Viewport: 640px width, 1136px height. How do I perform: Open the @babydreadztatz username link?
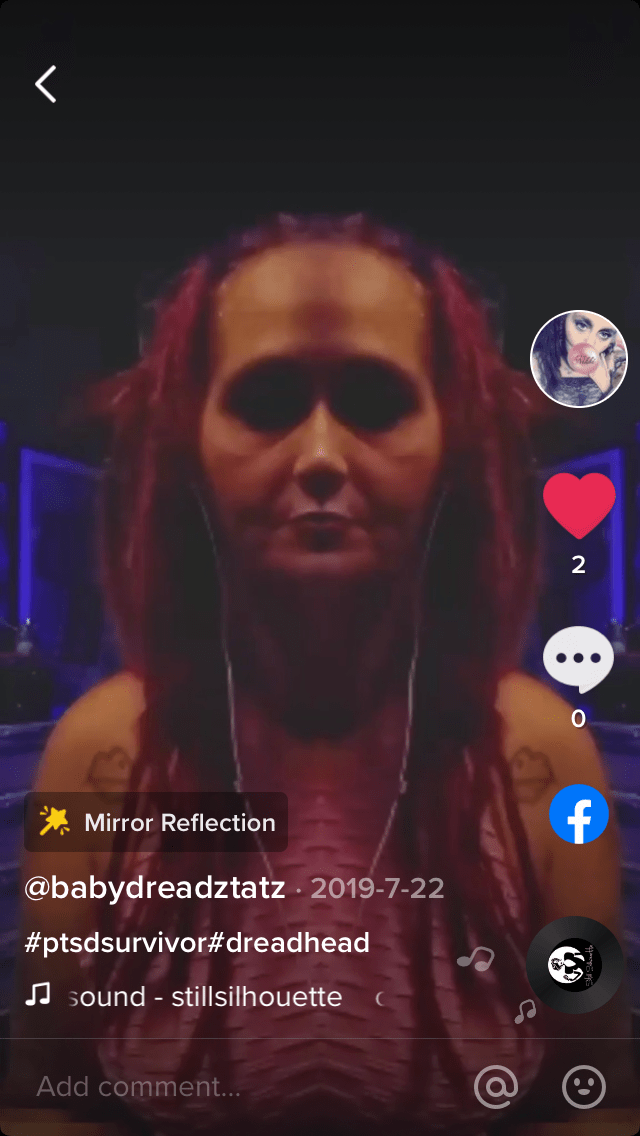[155, 888]
